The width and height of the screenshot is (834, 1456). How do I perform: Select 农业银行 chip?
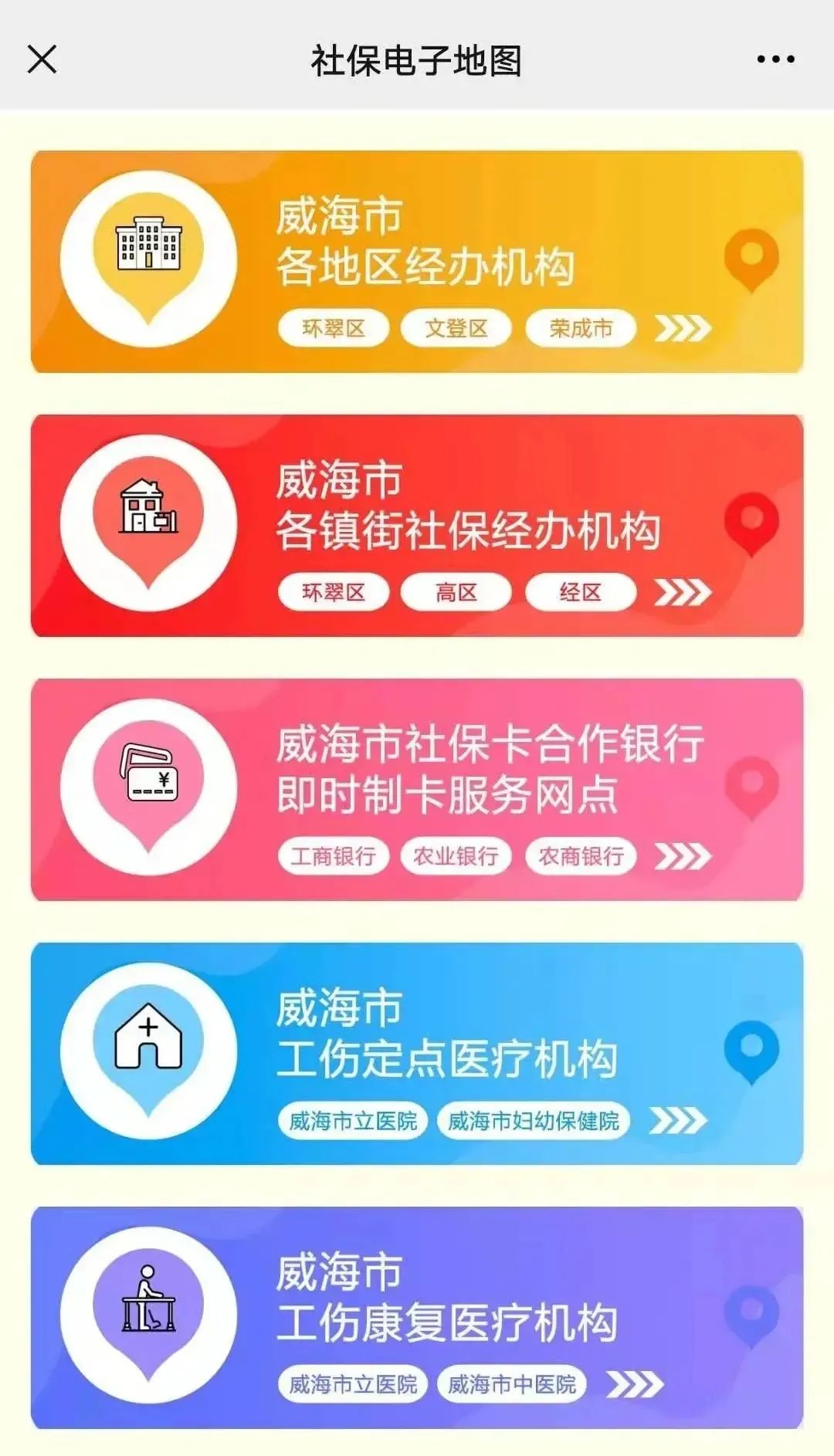pos(456,856)
